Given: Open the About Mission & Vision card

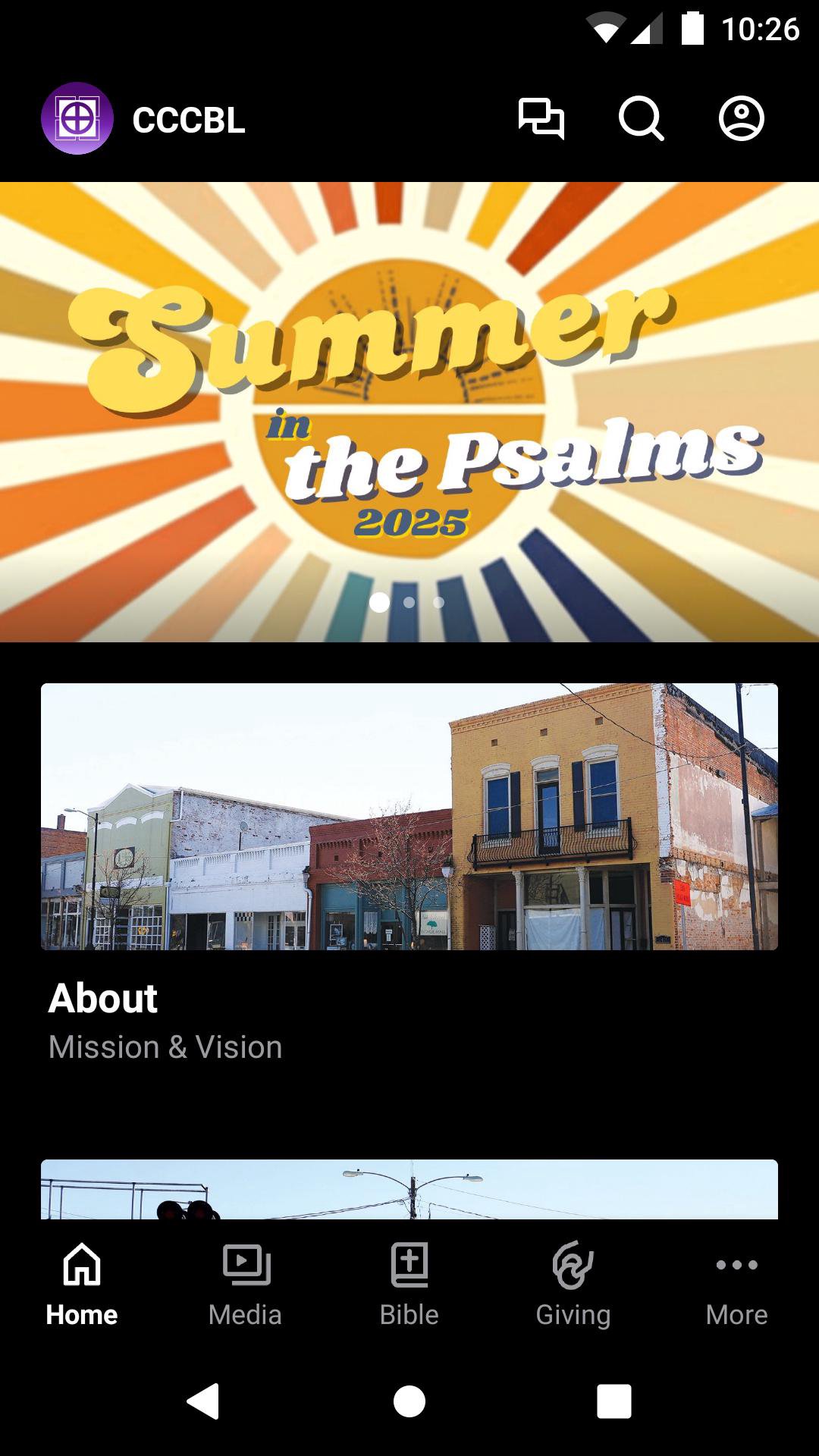Looking at the screenshot, I should (x=409, y=872).
